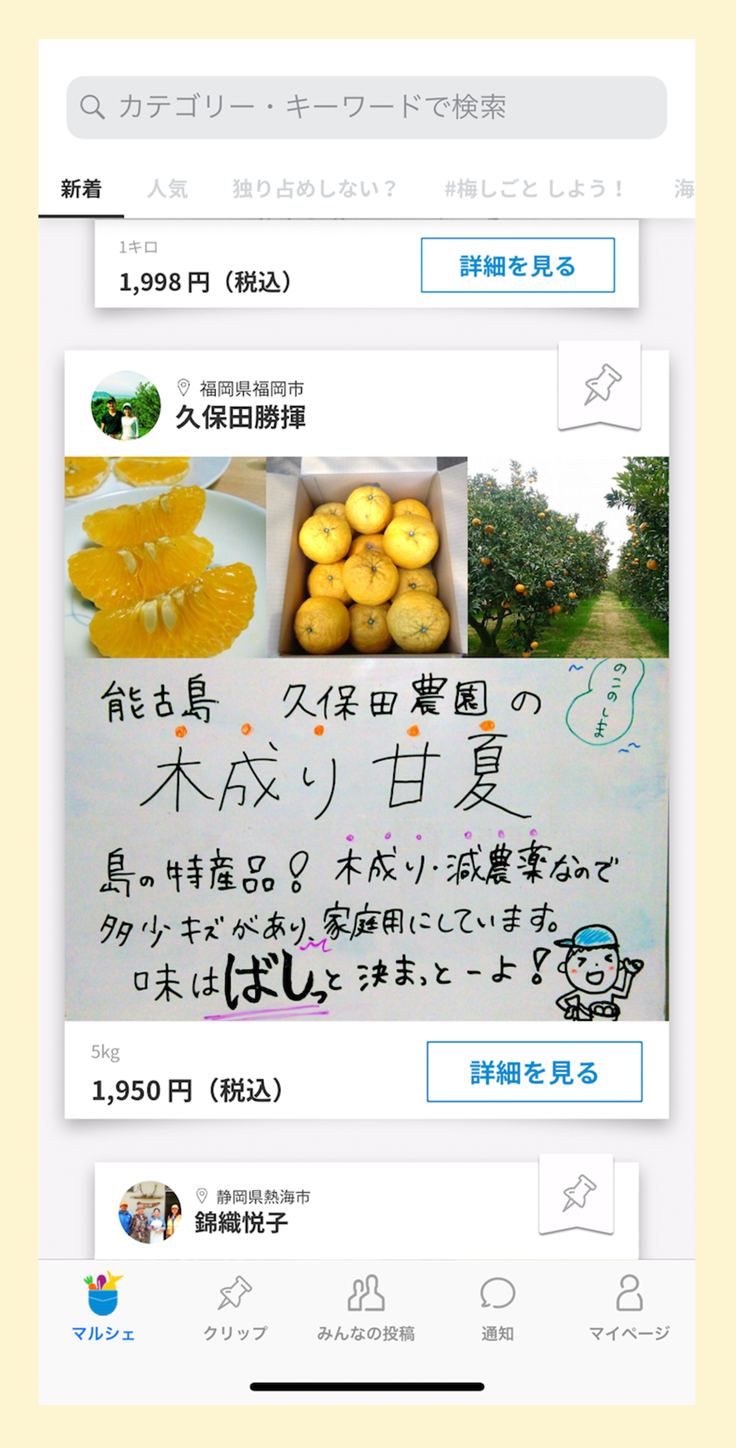
Task: Switch to the 人気 tab
Action: coord(167,188)
